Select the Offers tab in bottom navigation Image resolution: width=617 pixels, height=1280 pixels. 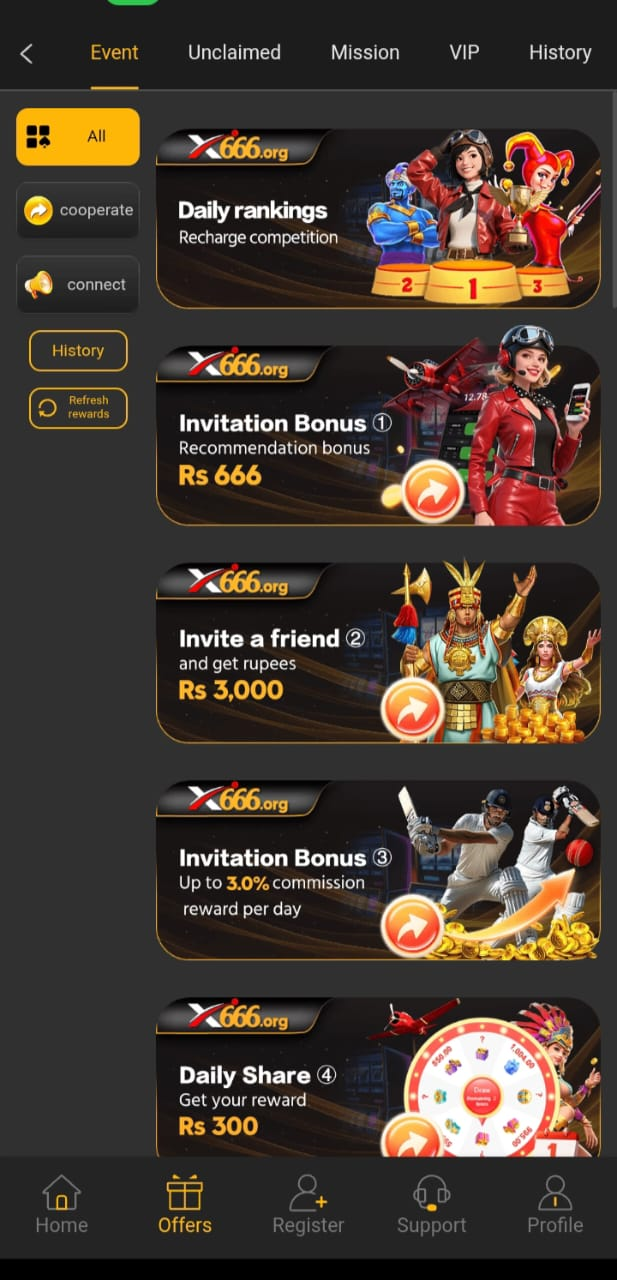pyautogui.click(x=185, y=1206)
